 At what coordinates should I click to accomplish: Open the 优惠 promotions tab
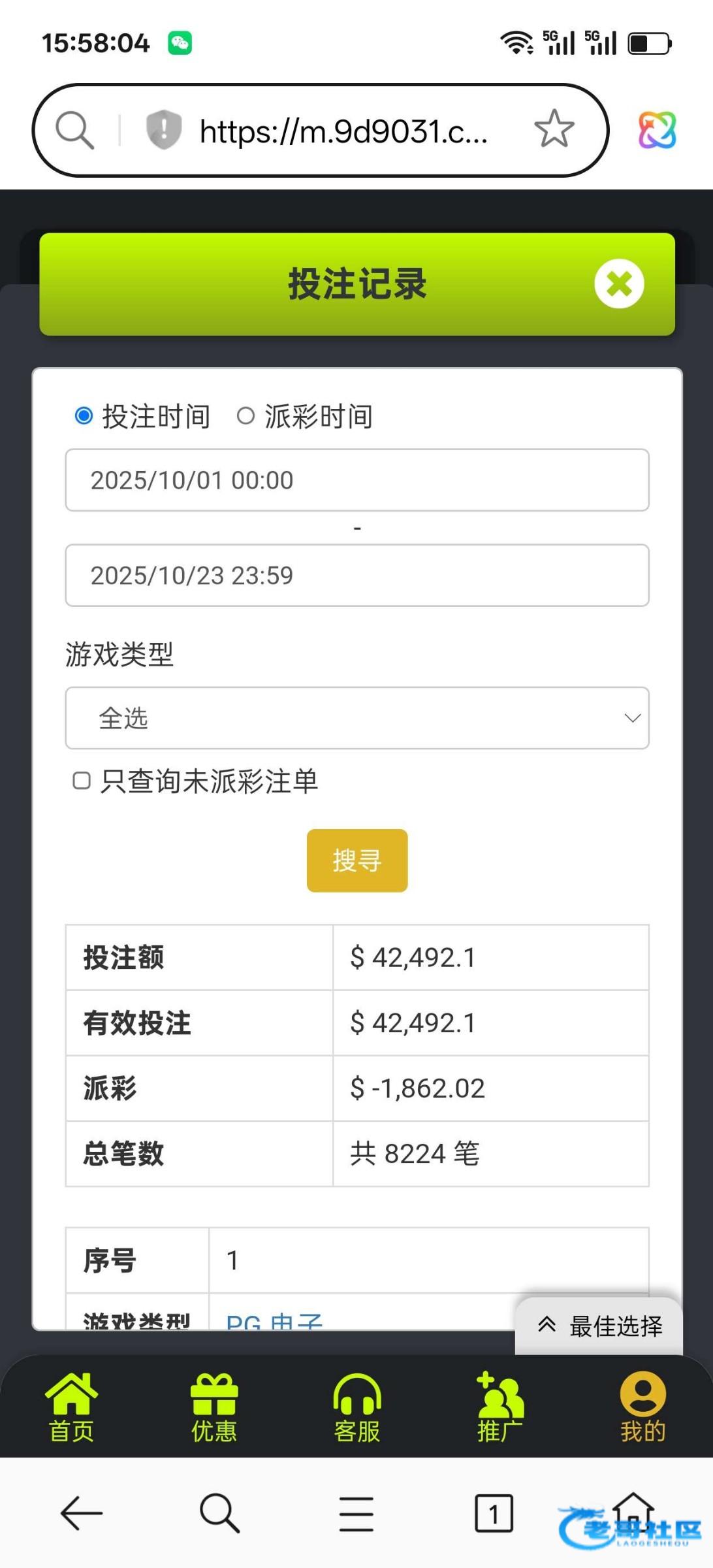point(214,1408)
